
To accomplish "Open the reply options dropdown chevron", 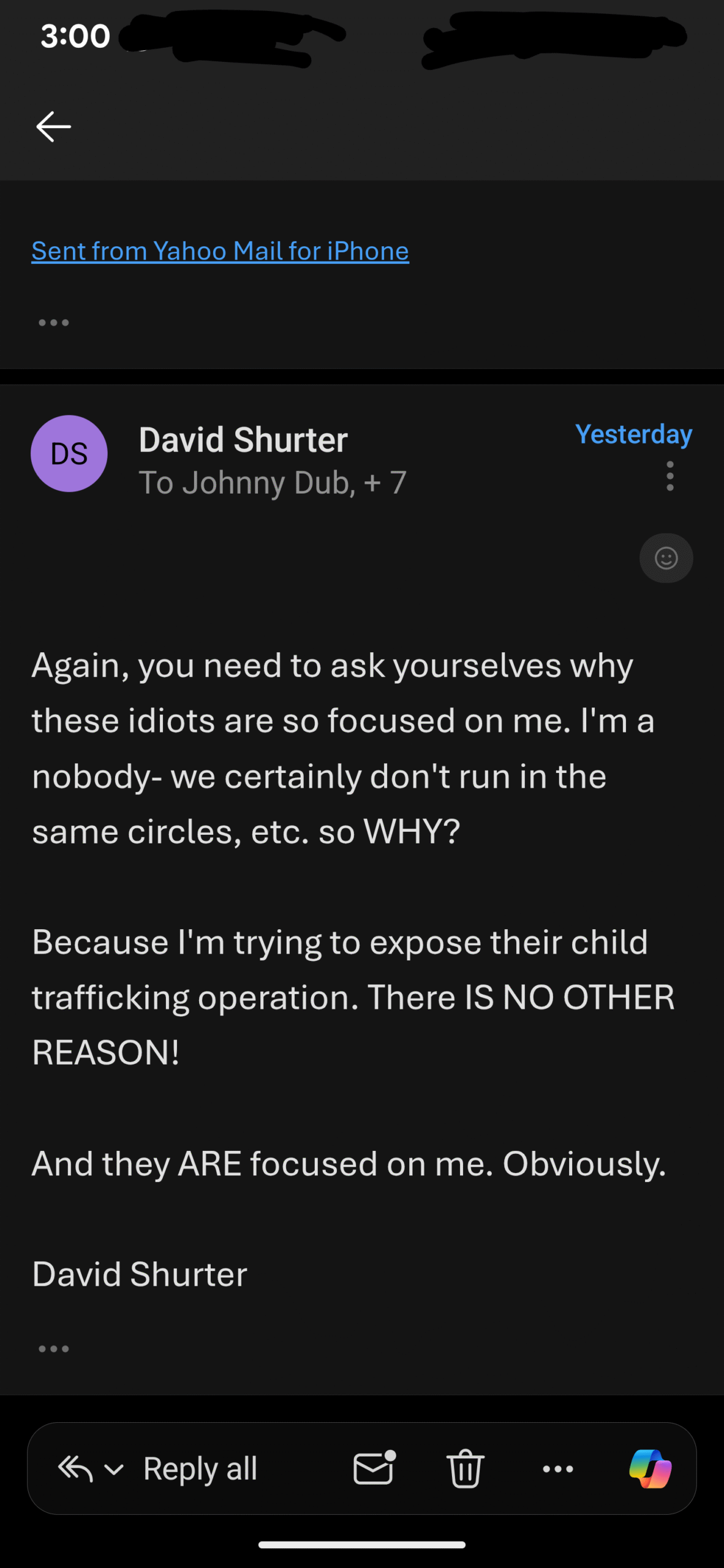I will (114, 1469).
